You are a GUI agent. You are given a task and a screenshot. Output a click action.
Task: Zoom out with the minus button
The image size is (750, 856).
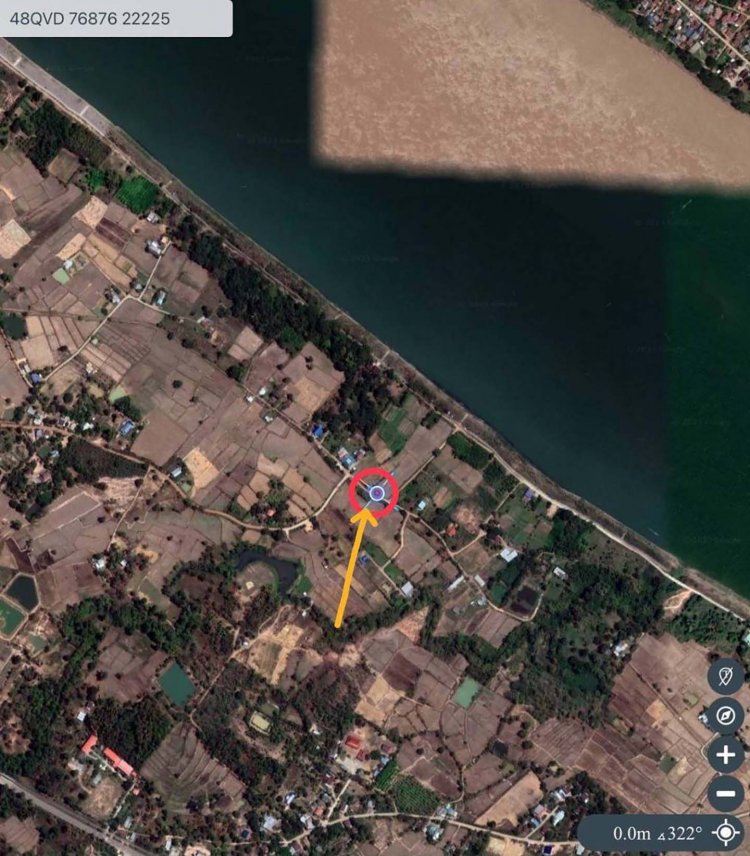click(726, 792)
